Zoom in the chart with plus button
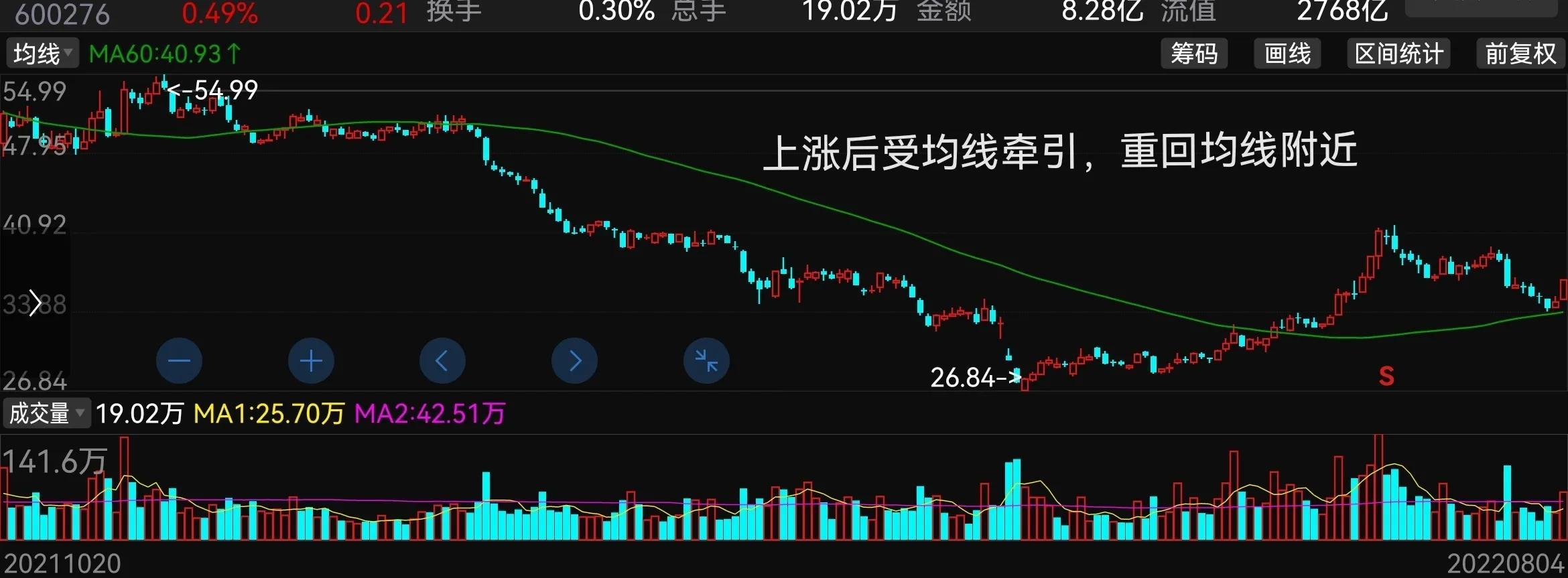This screenshot has height=578, width=1568. point(311,361)
